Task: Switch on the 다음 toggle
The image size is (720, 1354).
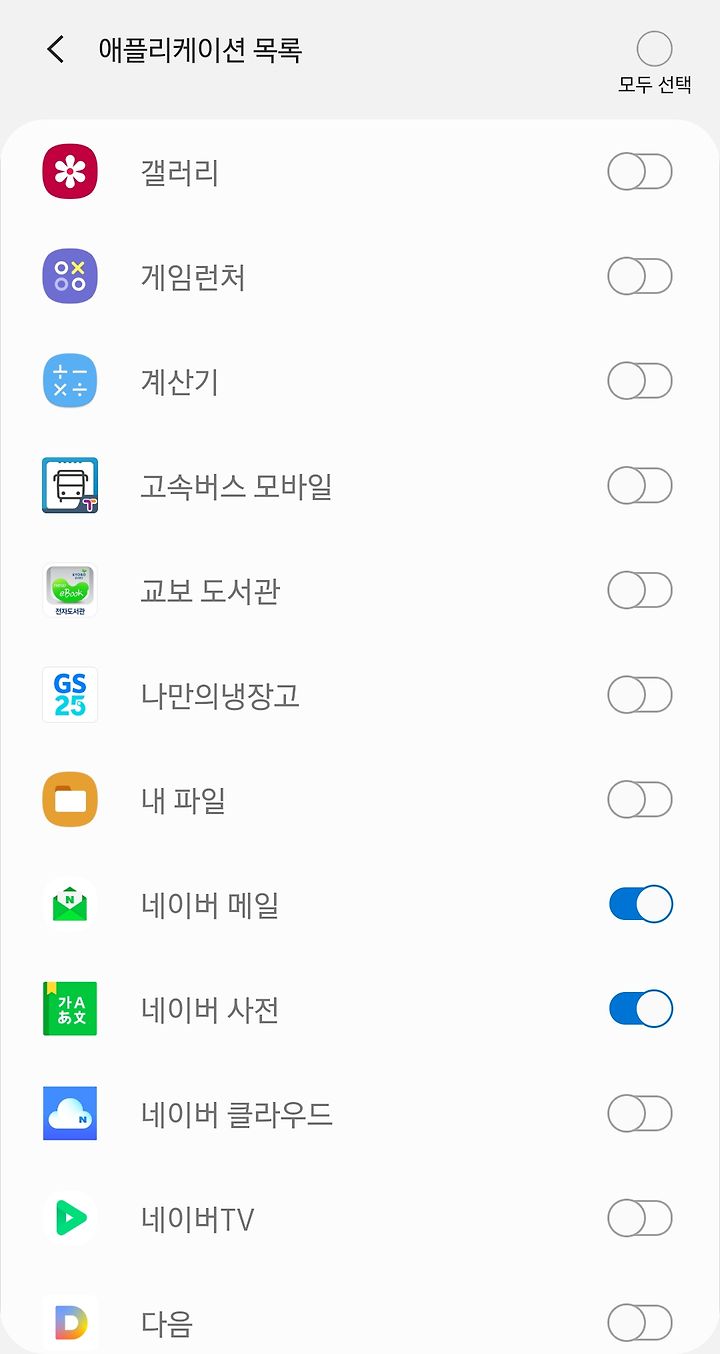Action: (x=640, y=1323)
